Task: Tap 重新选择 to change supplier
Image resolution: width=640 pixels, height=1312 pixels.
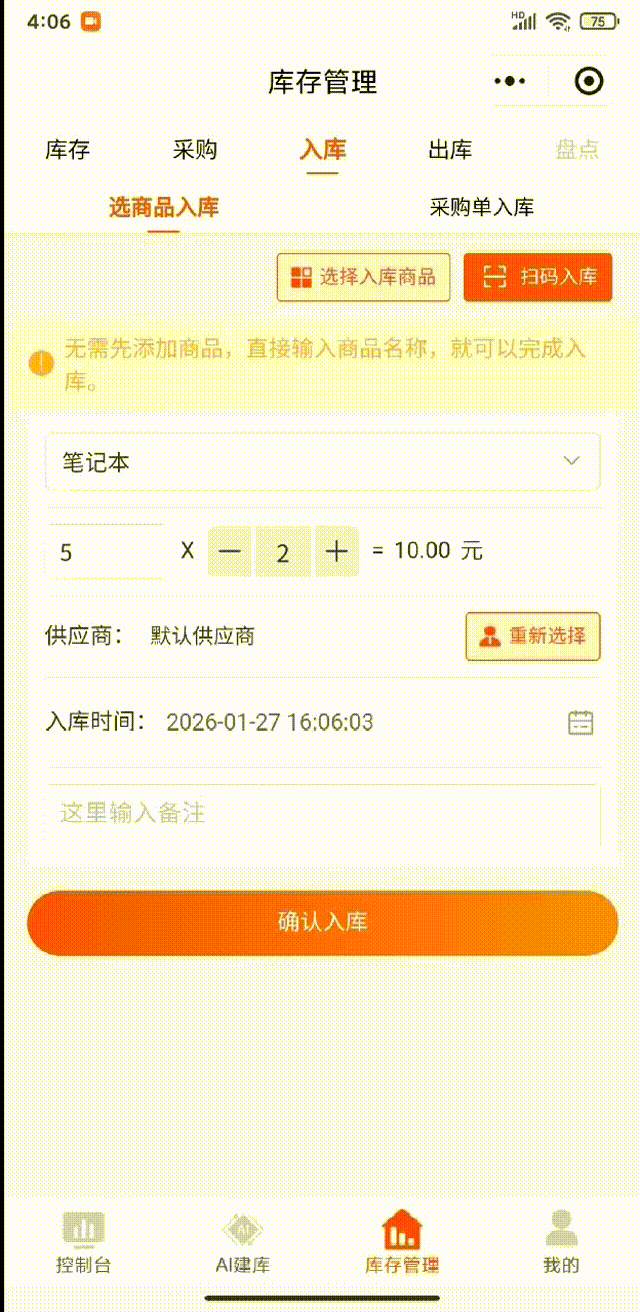Action: 533,636
